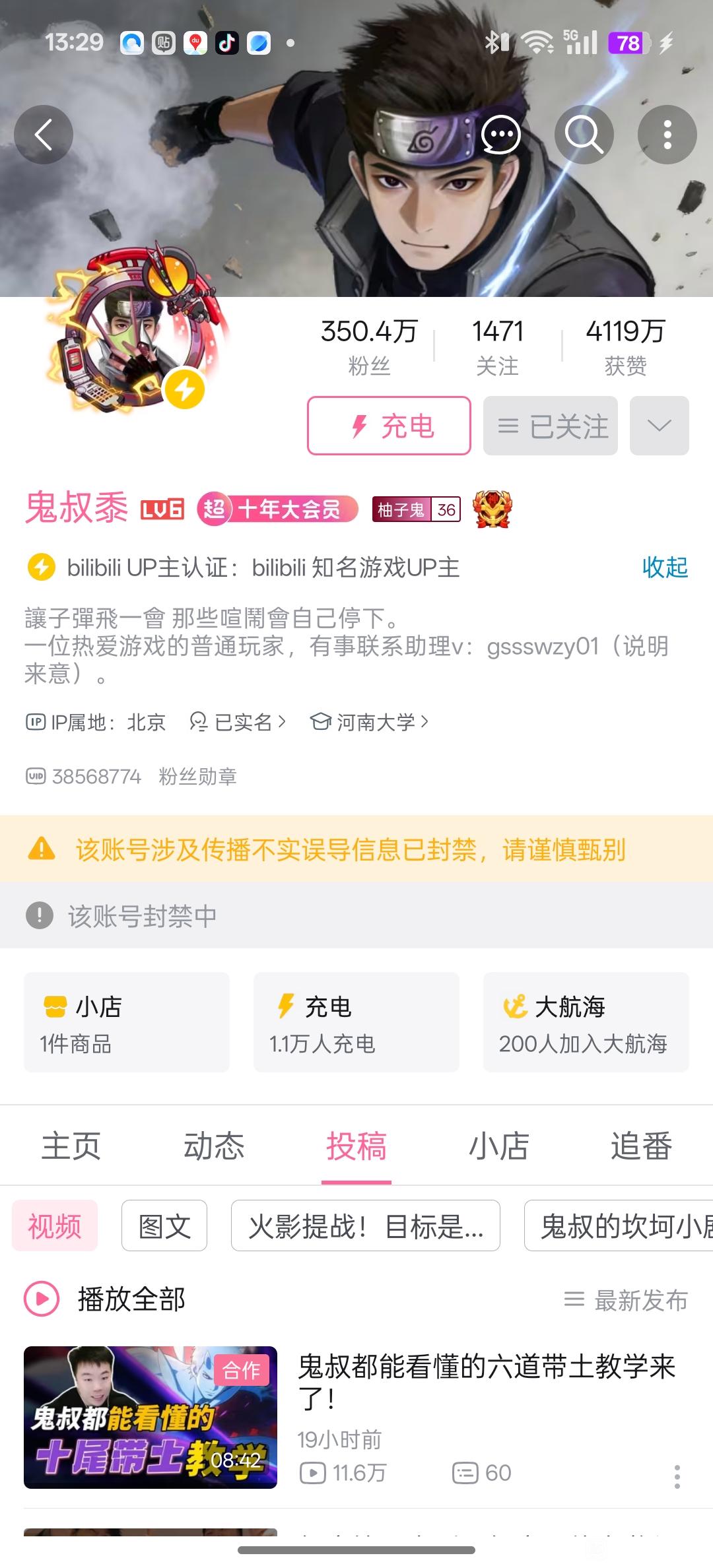Tap the 已关注 follow status button
The height and width of the screenshot is (1568, 713).
click(551, 426)
